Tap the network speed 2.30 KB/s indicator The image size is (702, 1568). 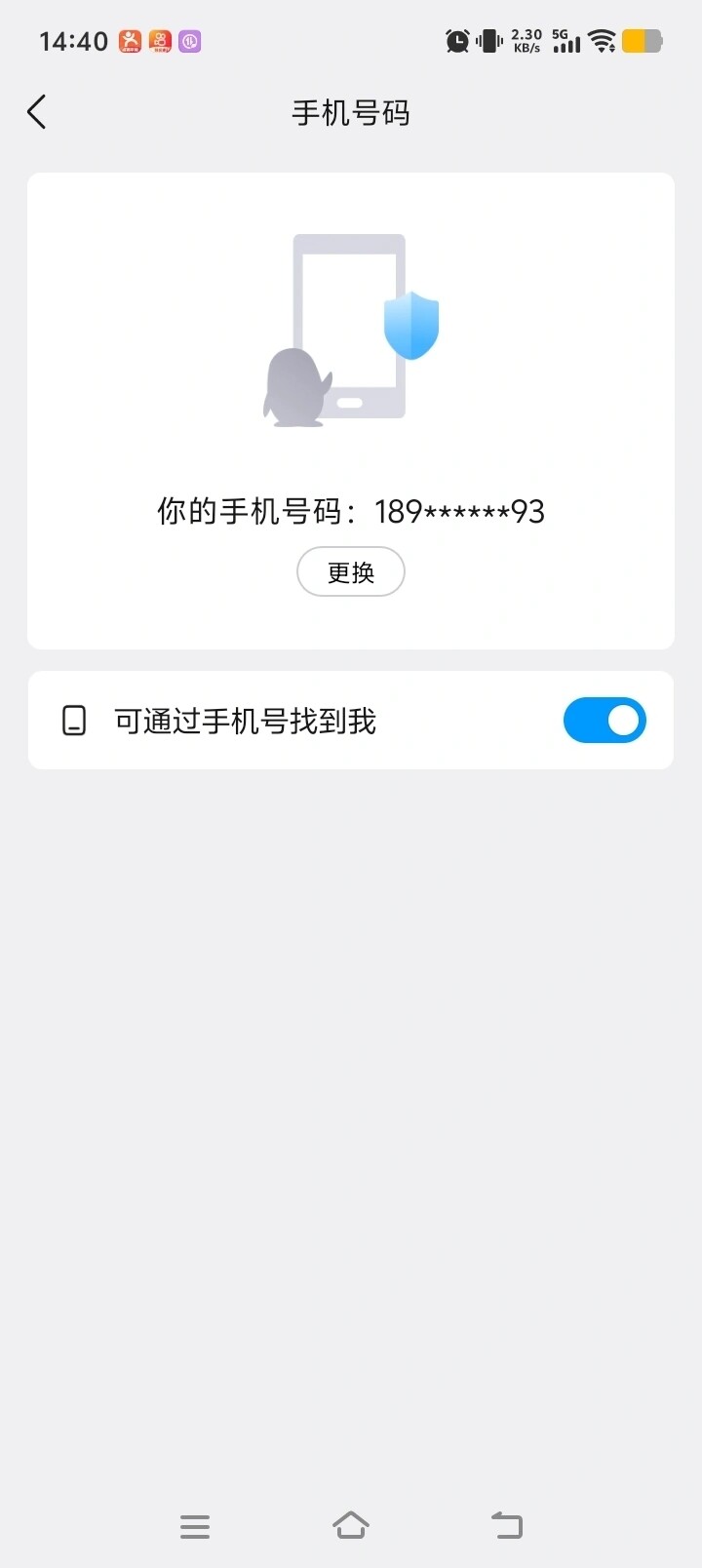click(x=525, y=41)
